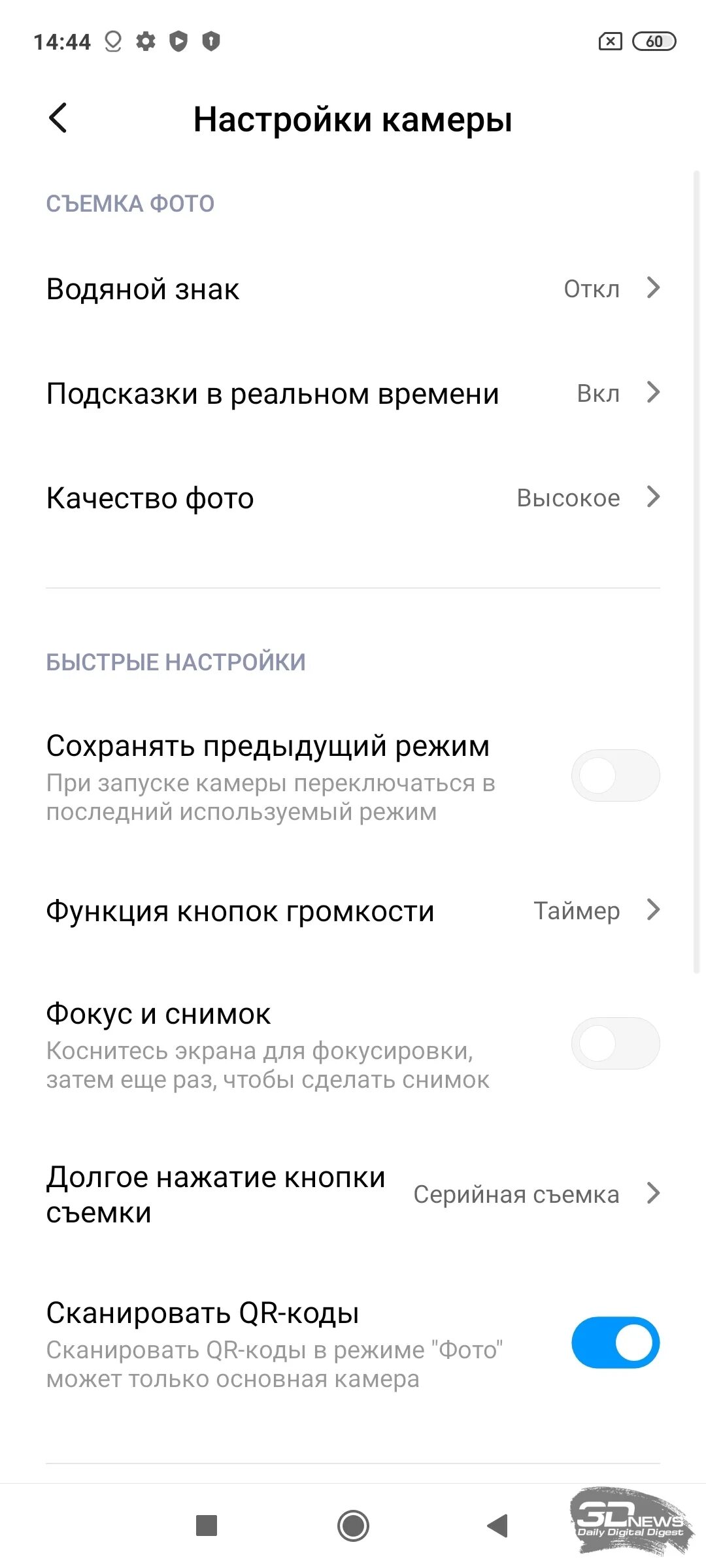Viewport: 706px width, 1568px height.
Task: Open the Водяной знак setting
Action: coord(353,289)
